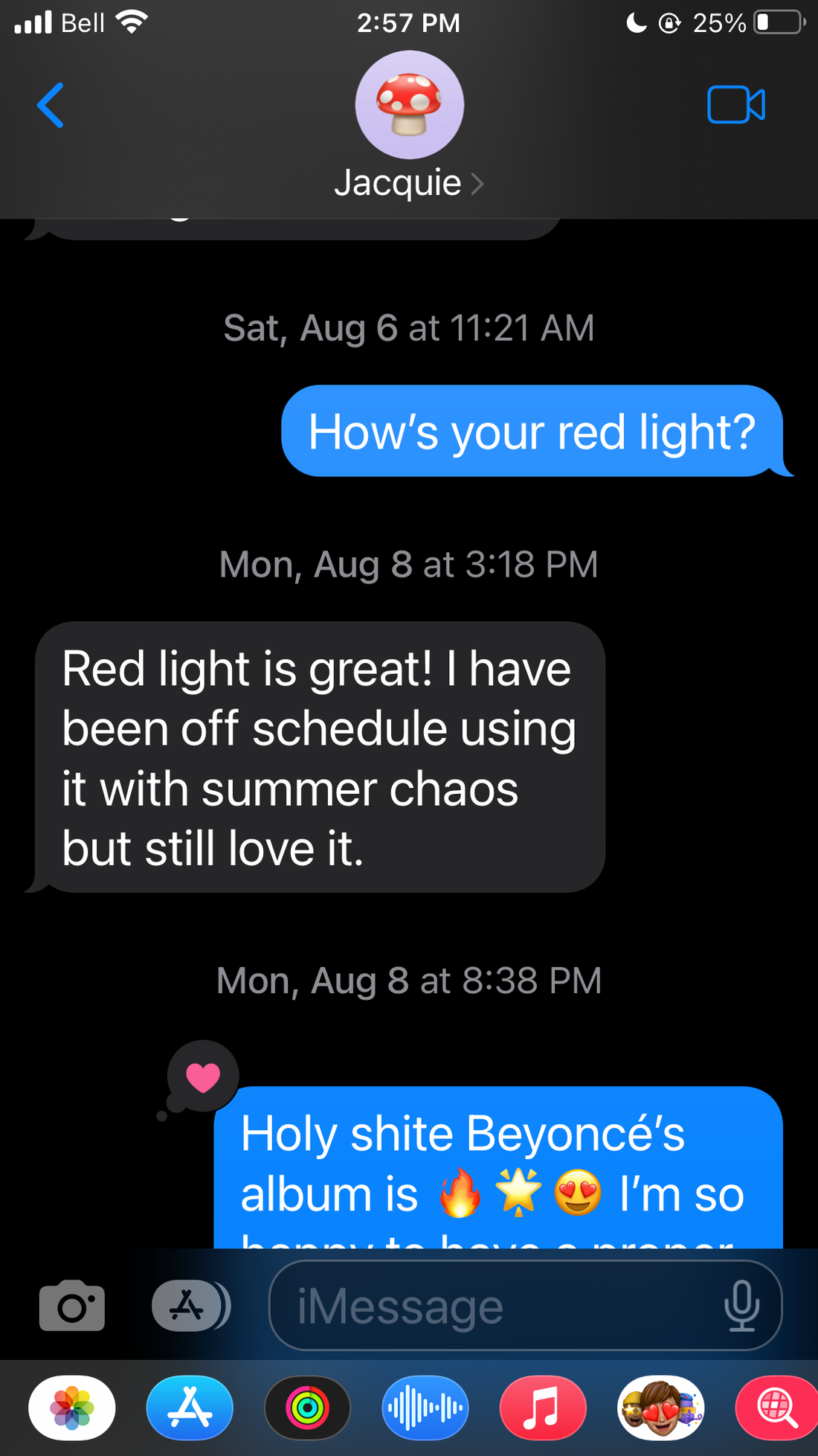Image resolution: width=818 pixels, height=1456 pixels.
Task: Open the audio waveform message app
Action: [x=425, y=1408]
